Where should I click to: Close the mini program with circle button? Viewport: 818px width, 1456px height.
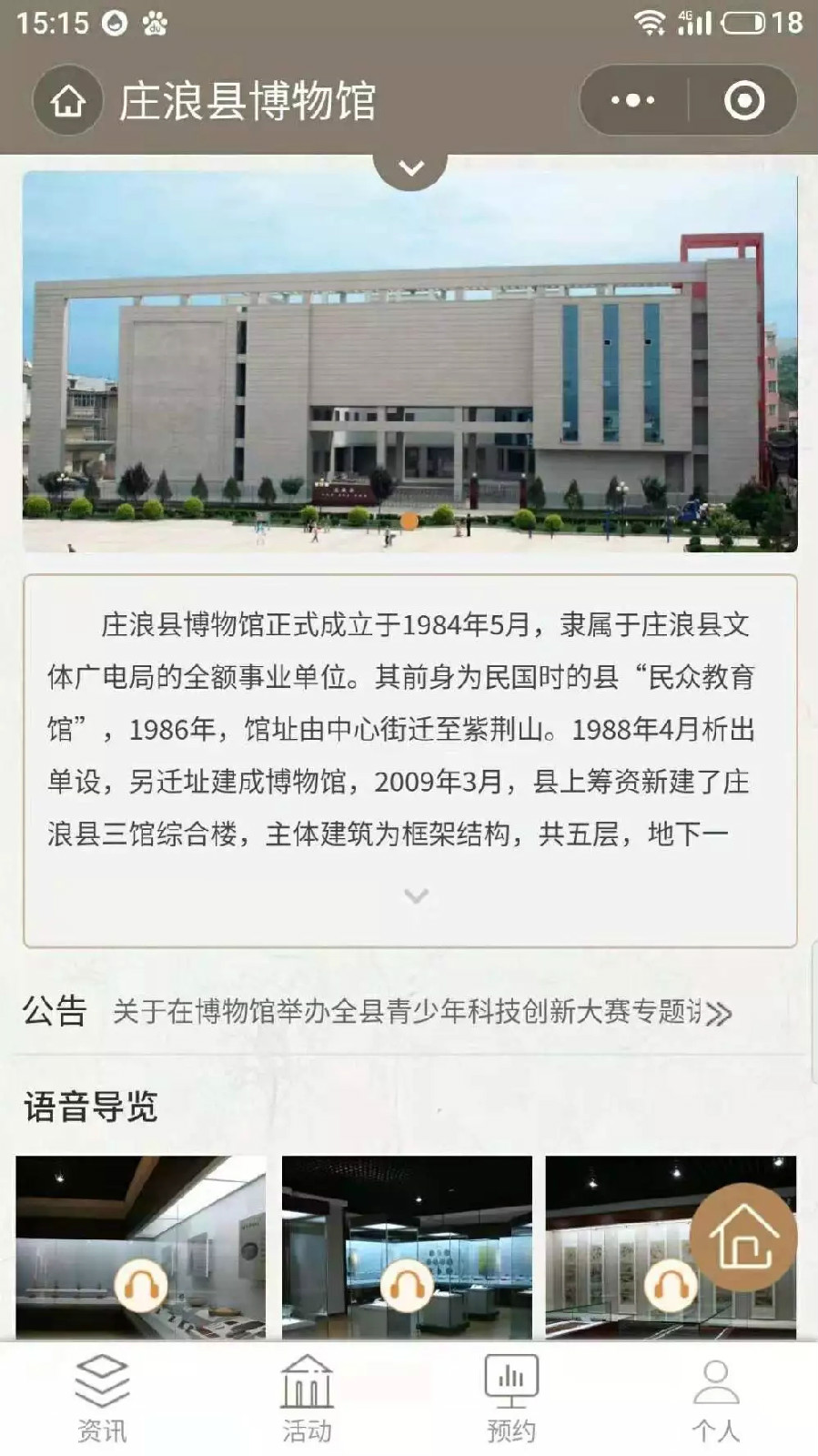click(743, 100)
